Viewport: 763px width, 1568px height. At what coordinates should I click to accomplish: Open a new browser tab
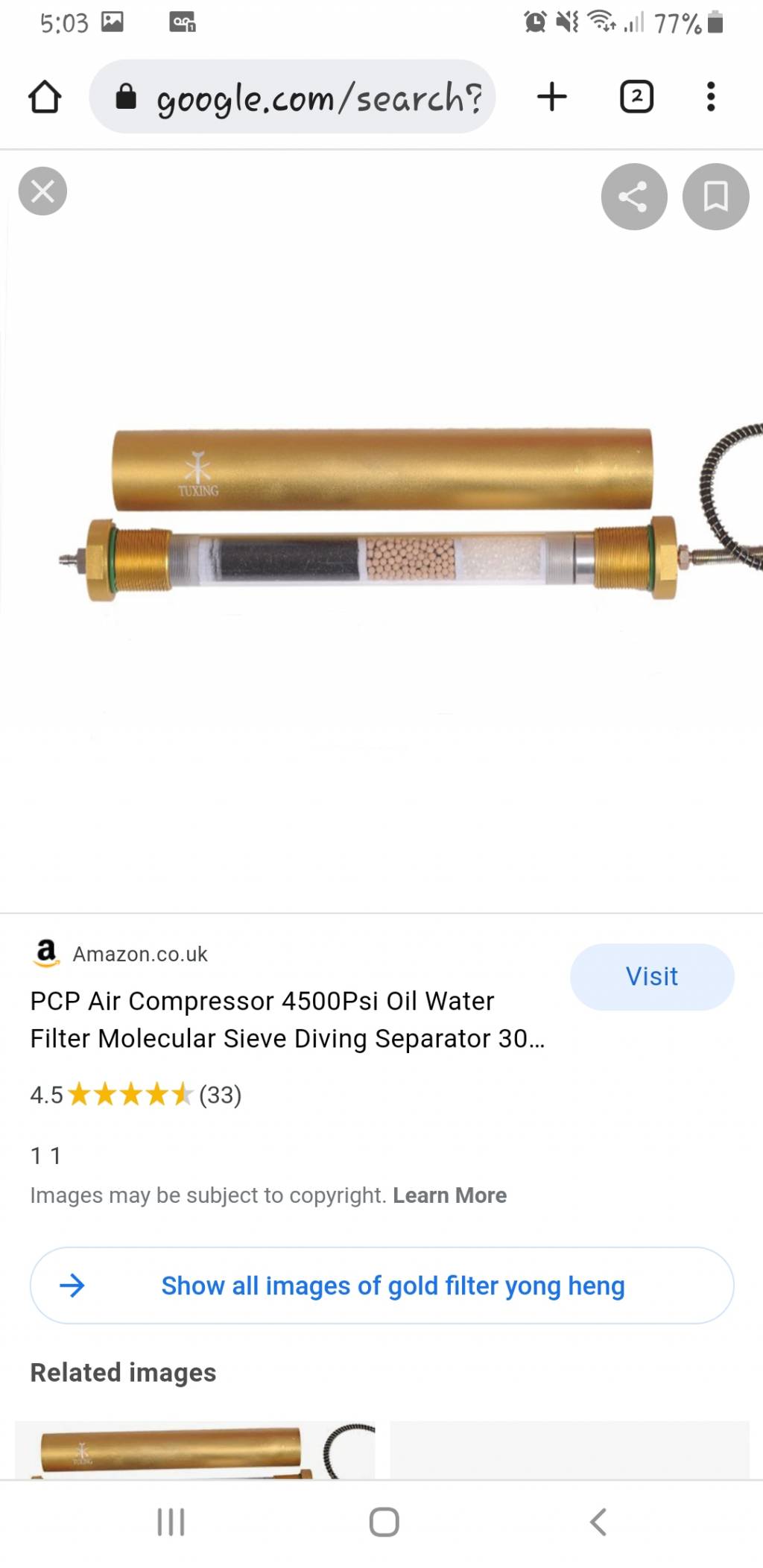[552, 97]
